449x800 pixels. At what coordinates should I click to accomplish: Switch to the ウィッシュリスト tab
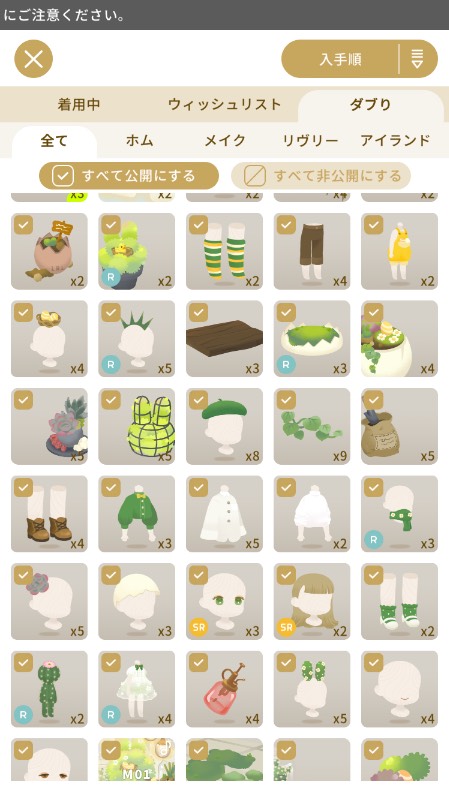click(x=224, y=105)
